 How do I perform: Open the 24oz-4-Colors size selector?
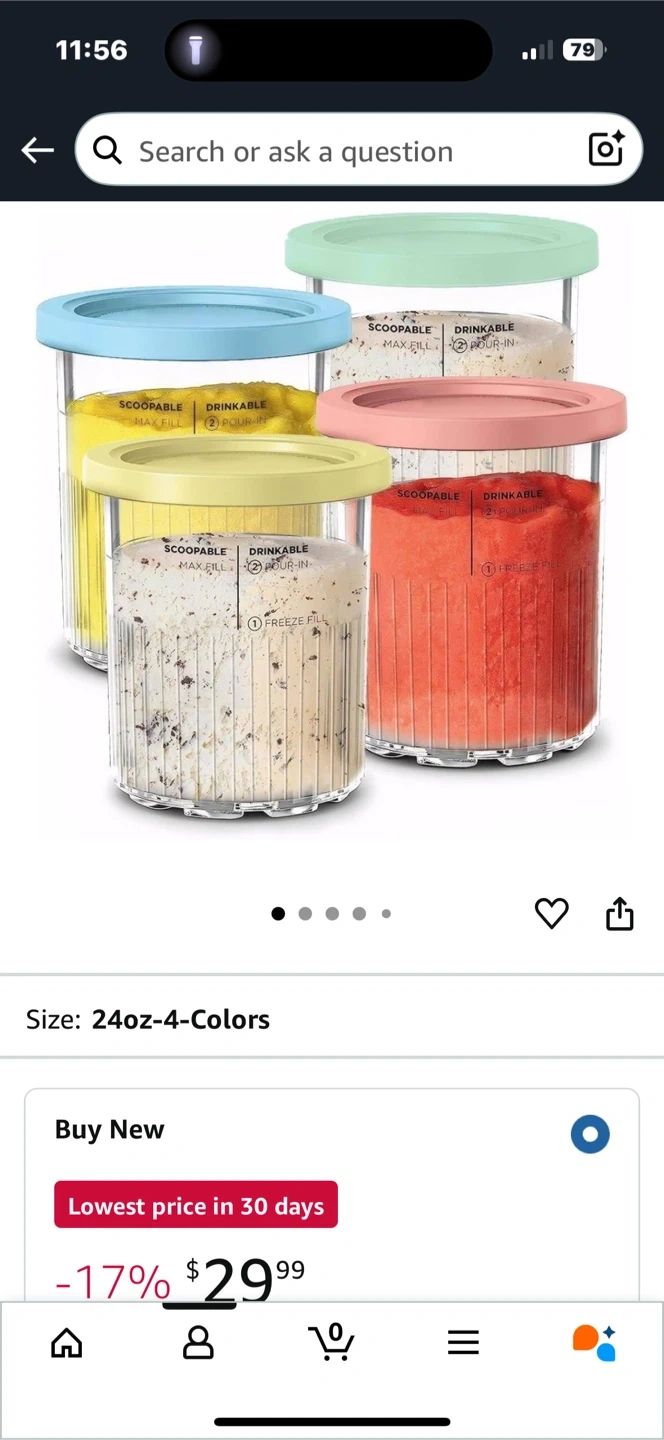[x=332, y=1019]
